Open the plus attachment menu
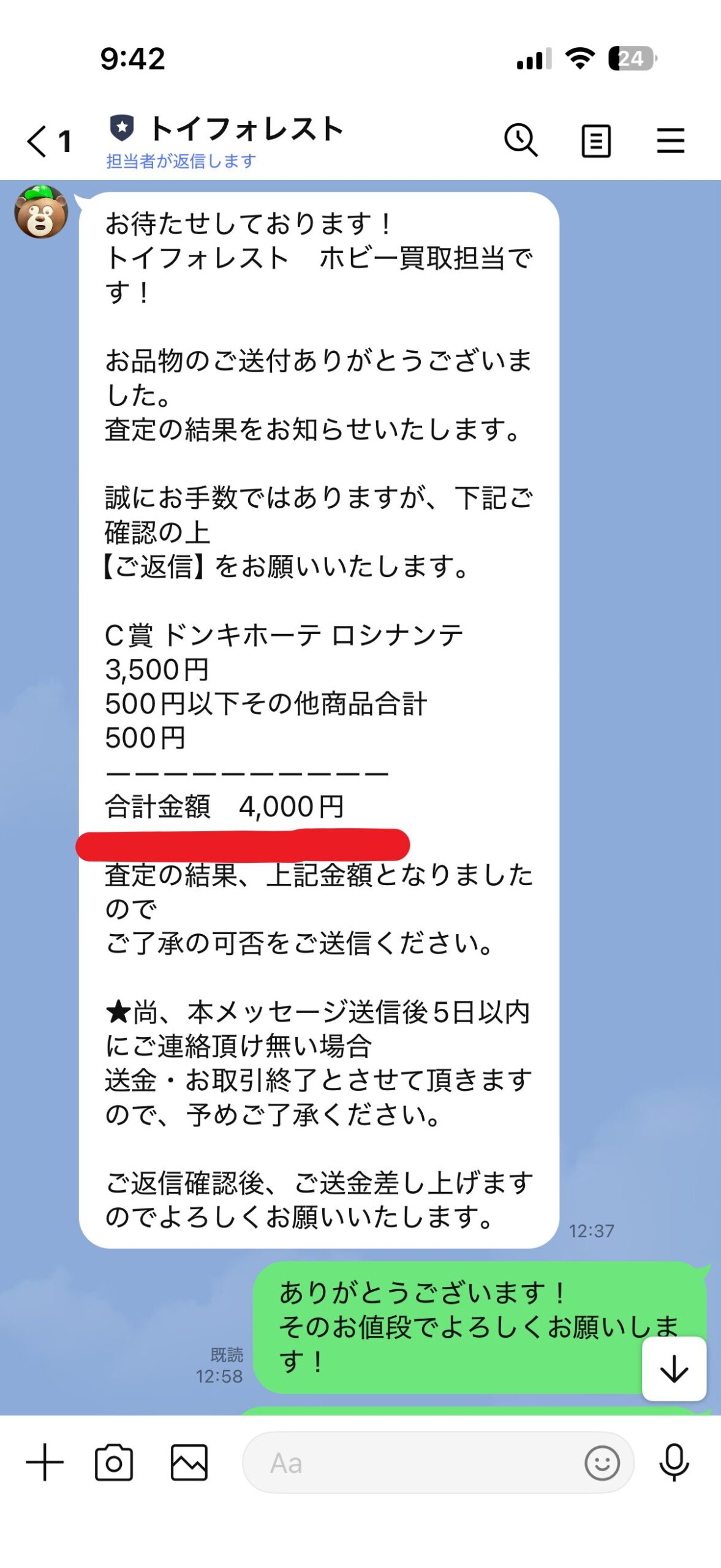721x1568 pixels. coord(45,1462)
